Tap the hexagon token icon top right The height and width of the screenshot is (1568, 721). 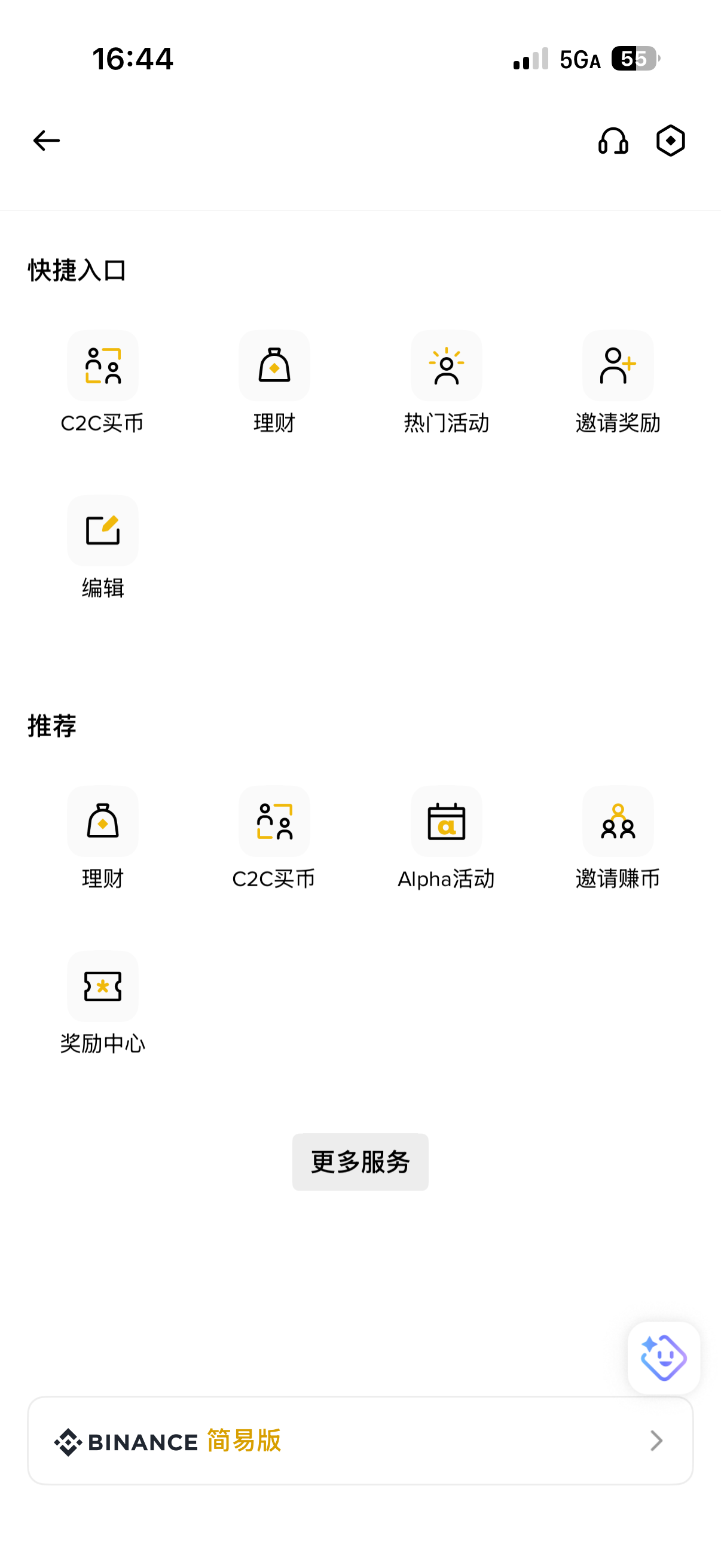[670, 140]
